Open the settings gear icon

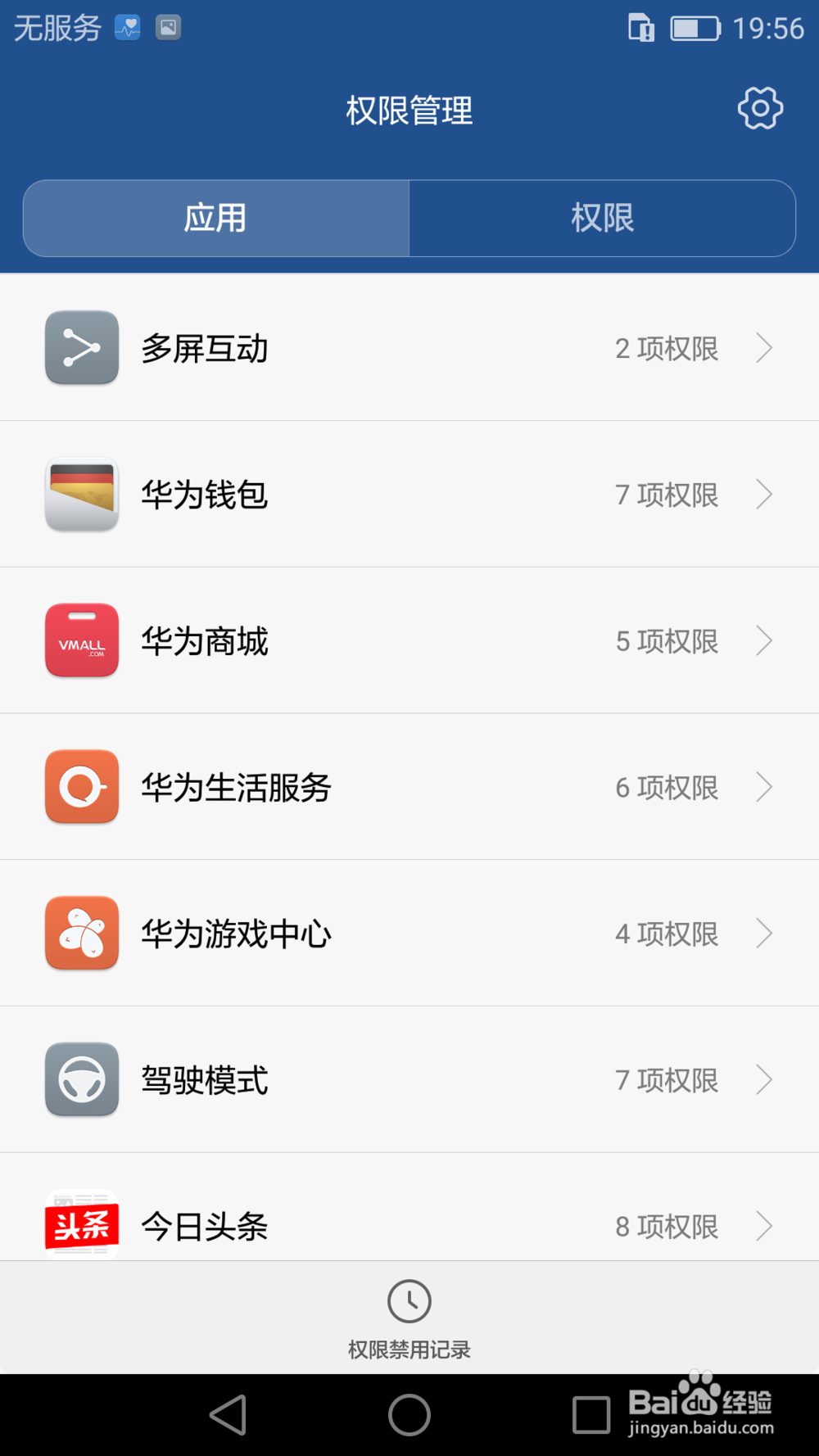pos(760,109)
